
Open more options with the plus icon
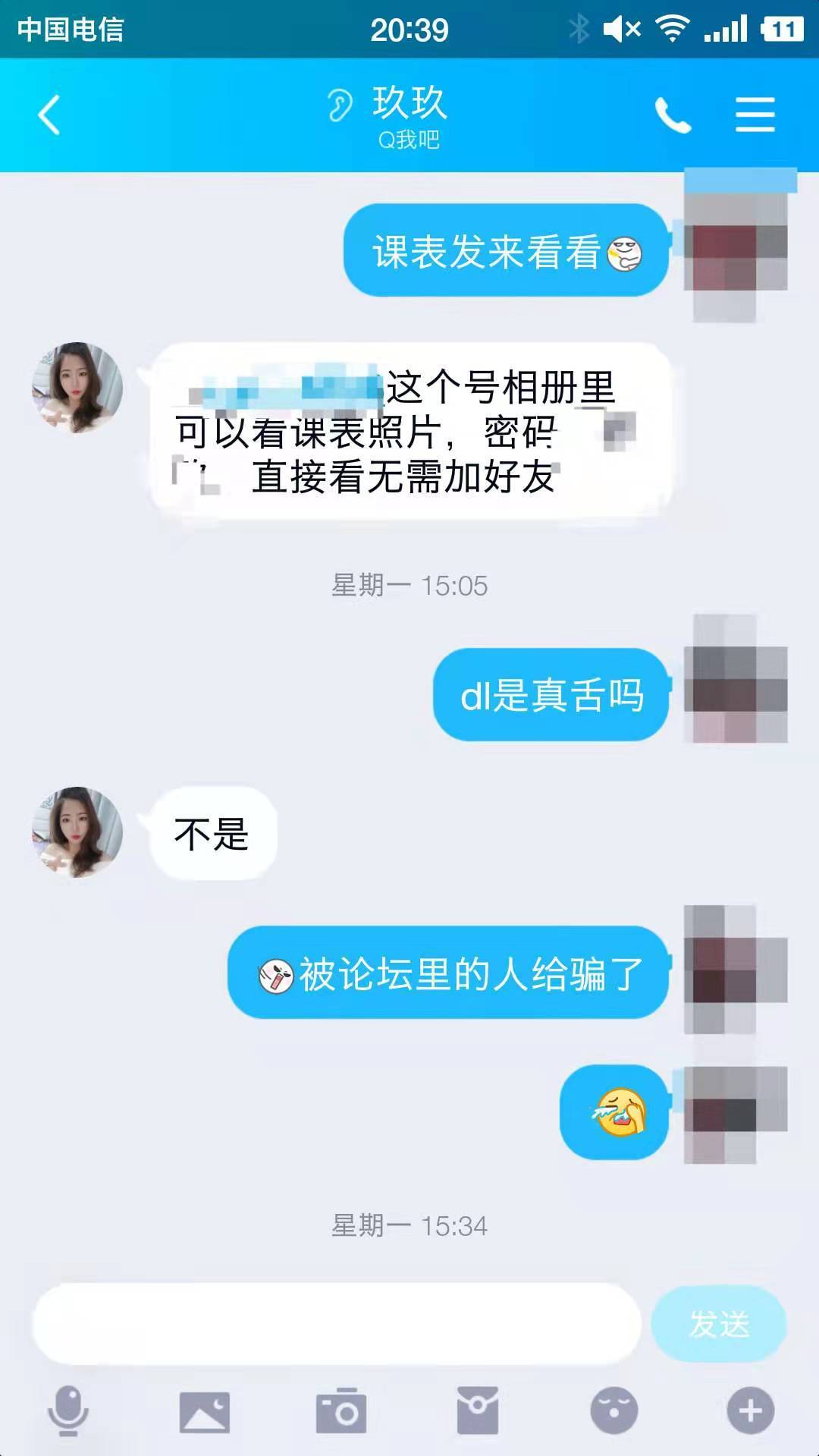pos(751,1411)
